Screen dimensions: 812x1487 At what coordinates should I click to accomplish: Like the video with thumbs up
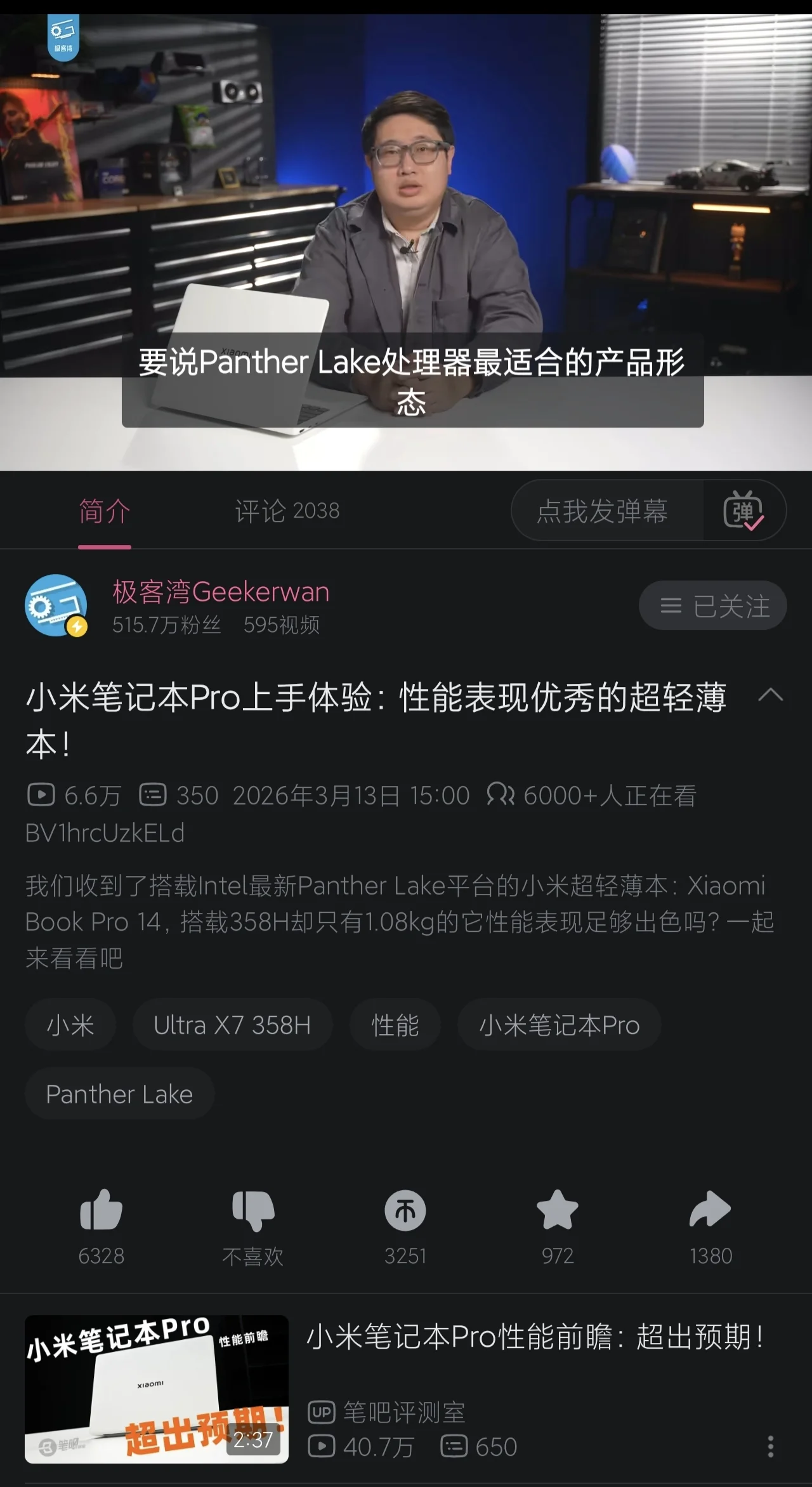(x=101, y=1210)
